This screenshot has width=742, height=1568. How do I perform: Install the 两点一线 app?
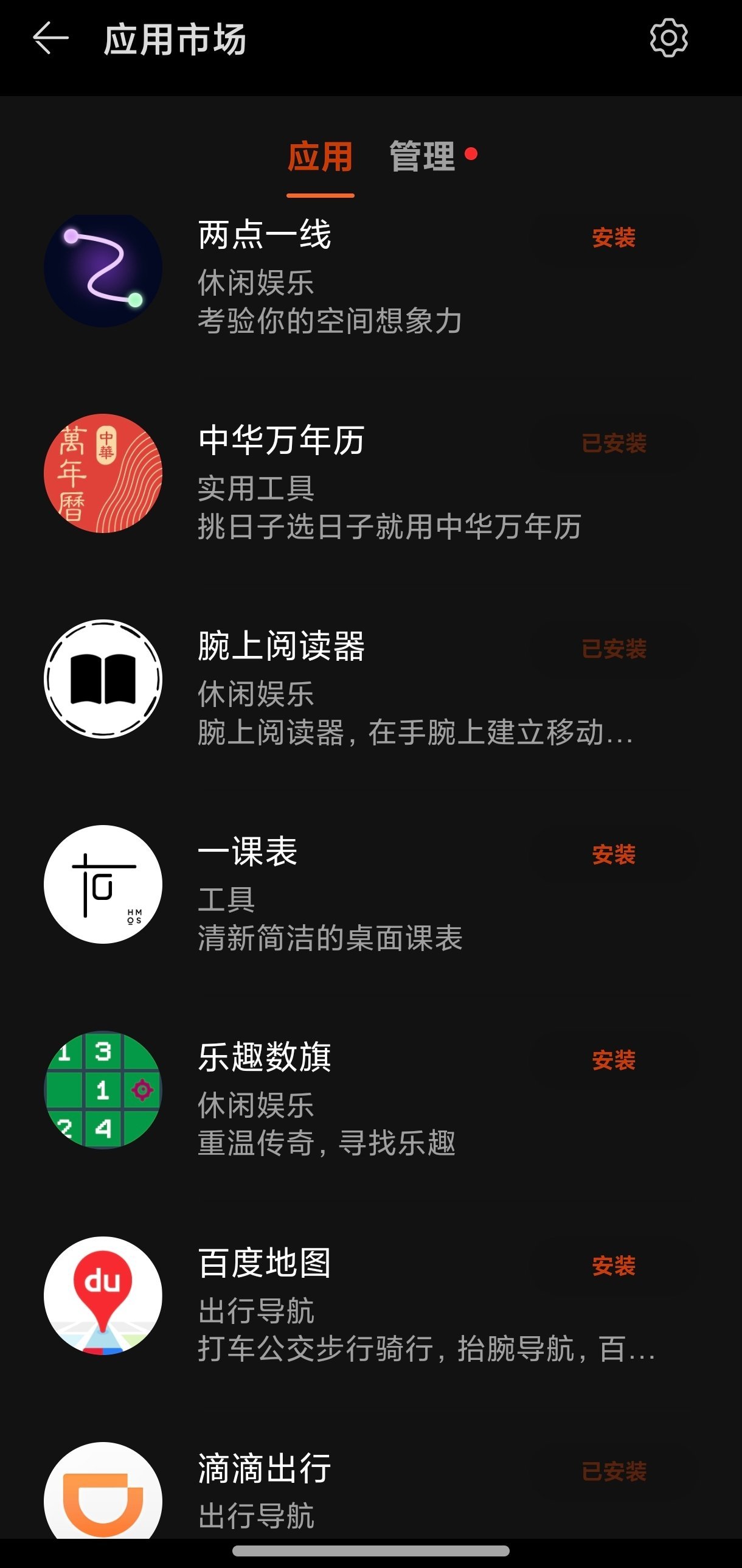pos(613,237)
